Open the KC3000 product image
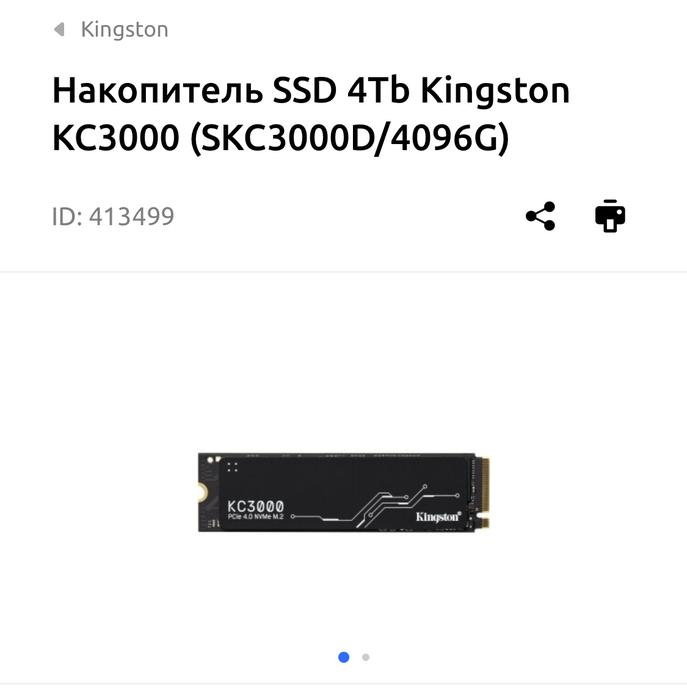The width and height of the screenshot is (687, 700). 343,493
